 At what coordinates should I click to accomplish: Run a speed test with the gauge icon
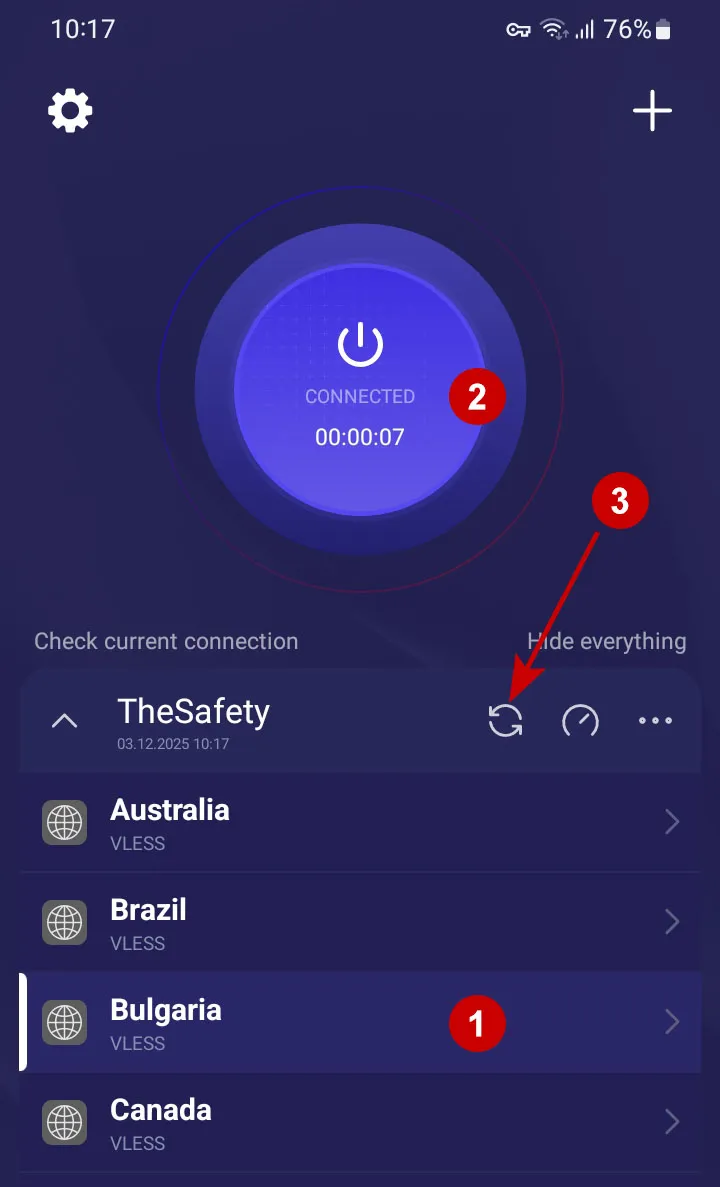coord(581,720)
